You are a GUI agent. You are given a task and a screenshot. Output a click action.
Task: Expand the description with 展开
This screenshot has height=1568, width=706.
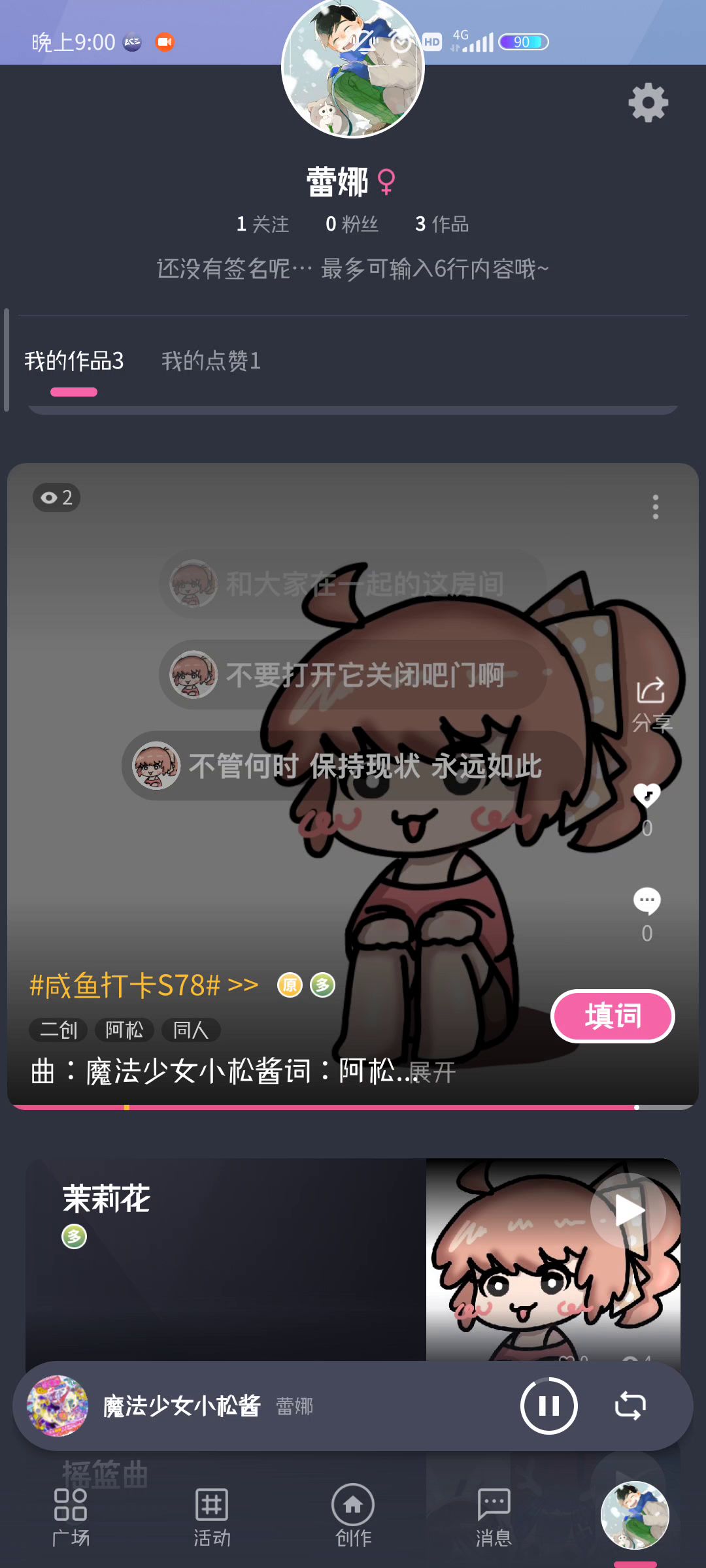click(433, 1072)
